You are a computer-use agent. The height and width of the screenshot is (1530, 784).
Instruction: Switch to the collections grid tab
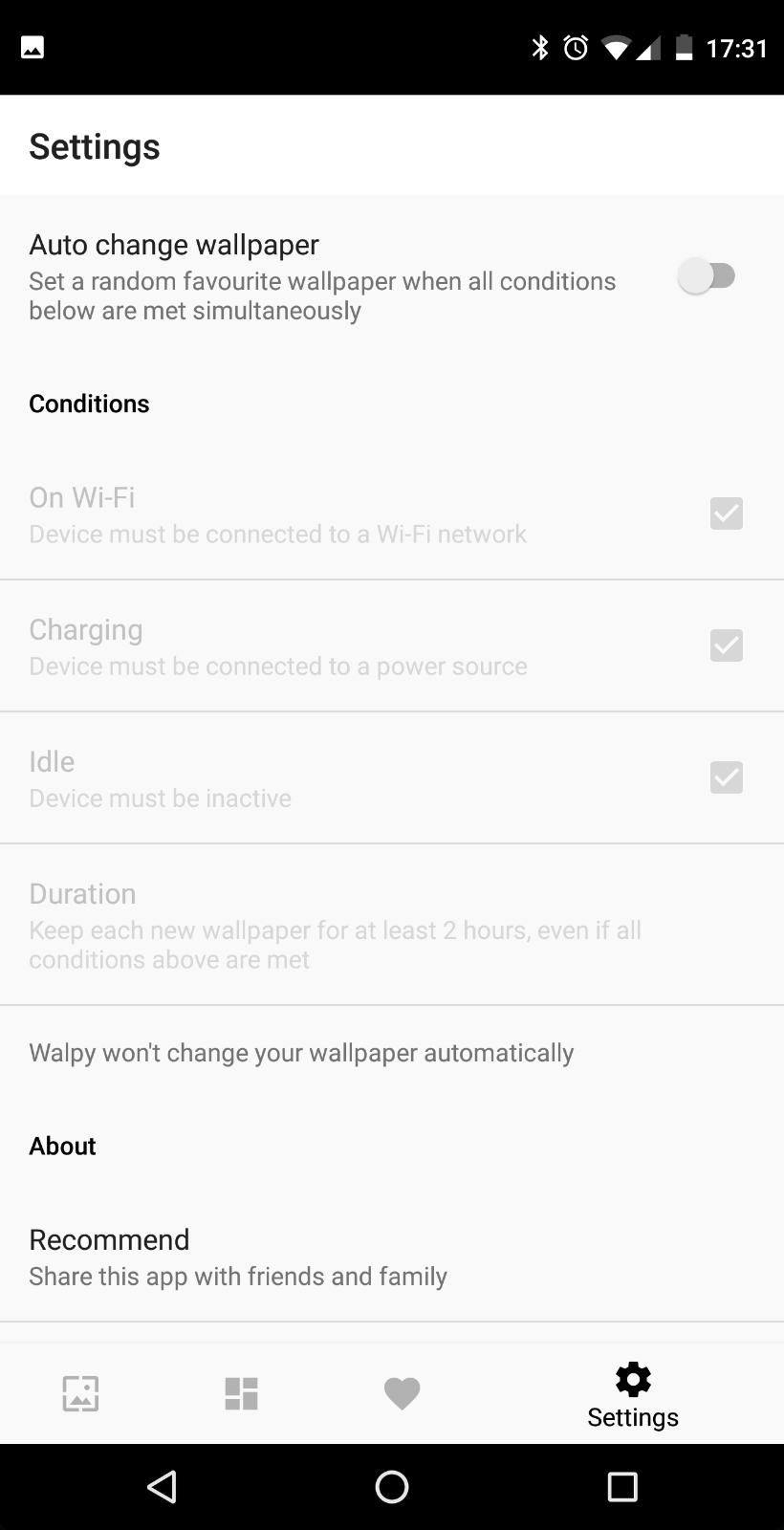[x=241, y=1393]
